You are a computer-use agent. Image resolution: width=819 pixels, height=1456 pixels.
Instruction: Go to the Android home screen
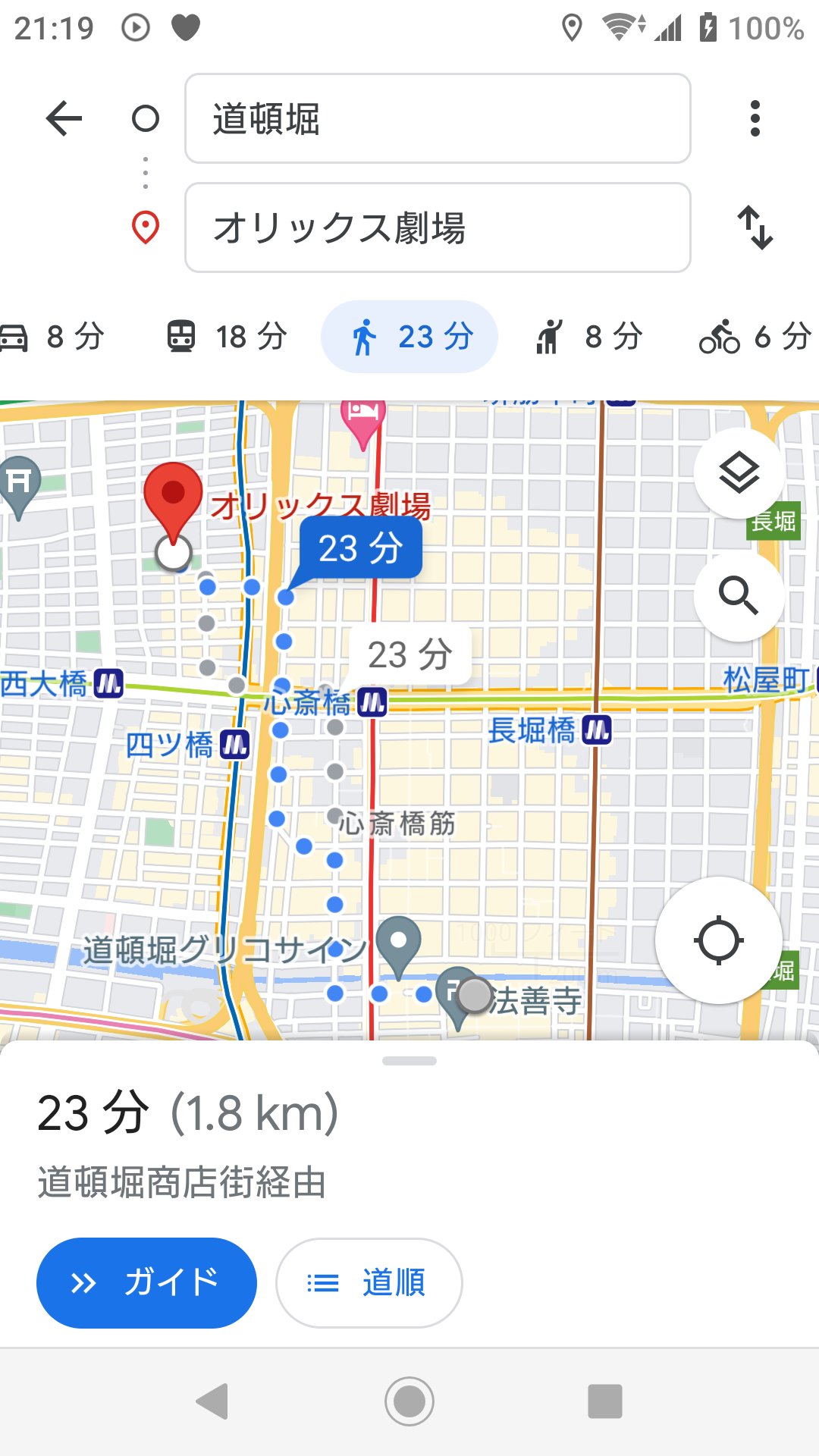[409, 1401]
